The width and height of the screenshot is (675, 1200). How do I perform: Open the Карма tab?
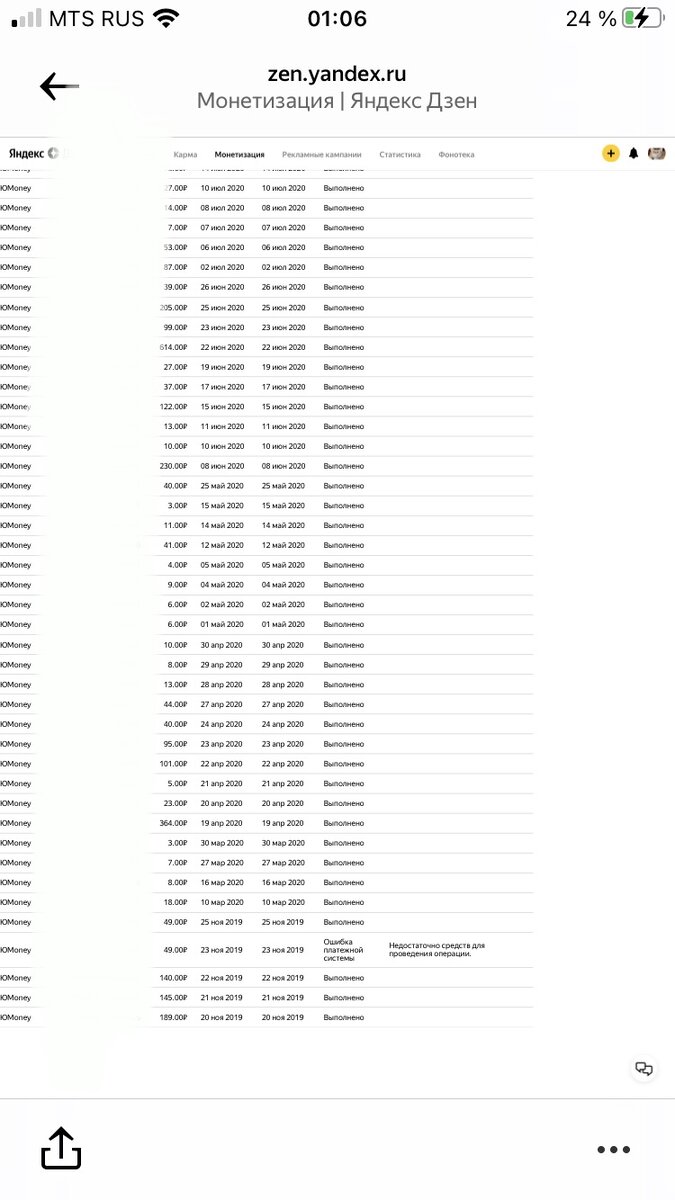point(185,155)
